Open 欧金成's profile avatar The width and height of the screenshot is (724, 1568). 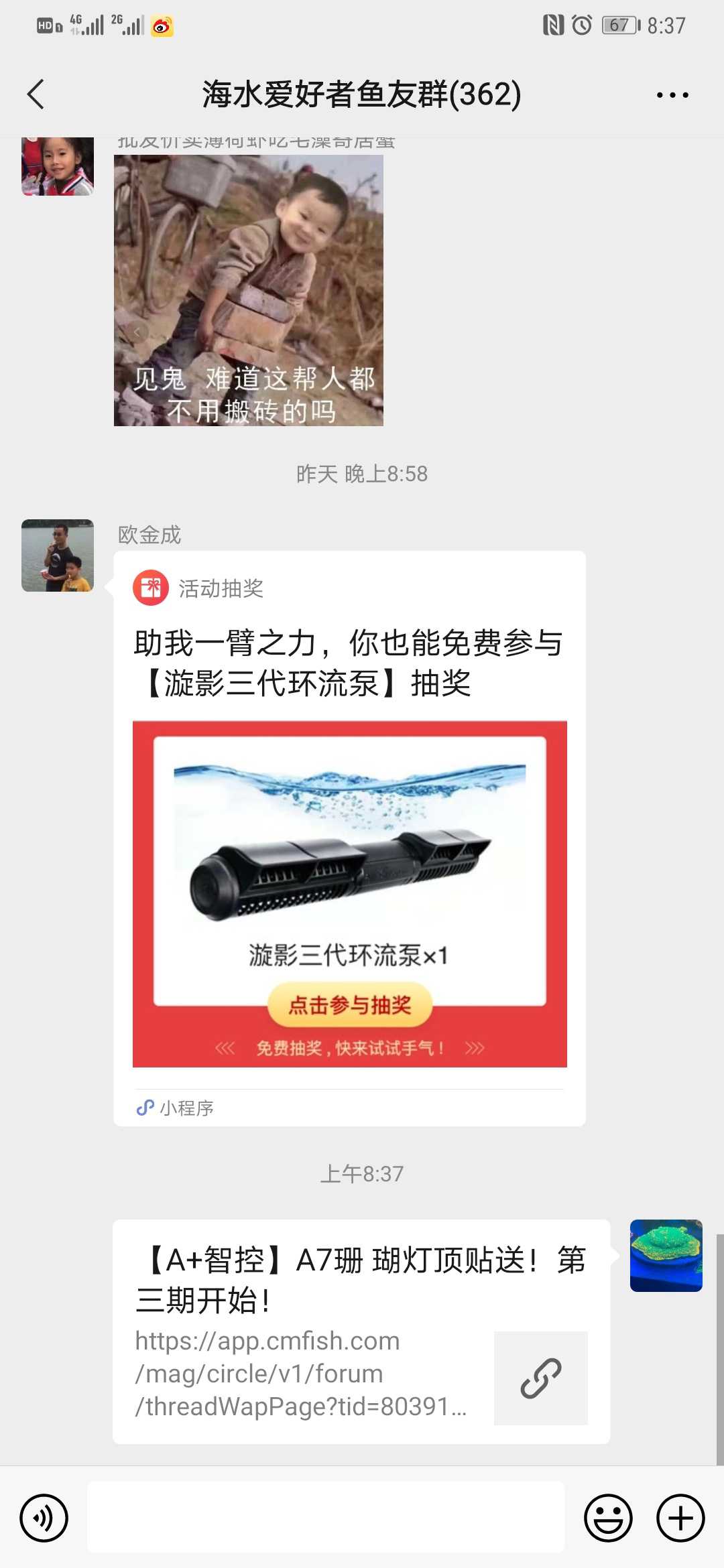[x=58, y=556]
